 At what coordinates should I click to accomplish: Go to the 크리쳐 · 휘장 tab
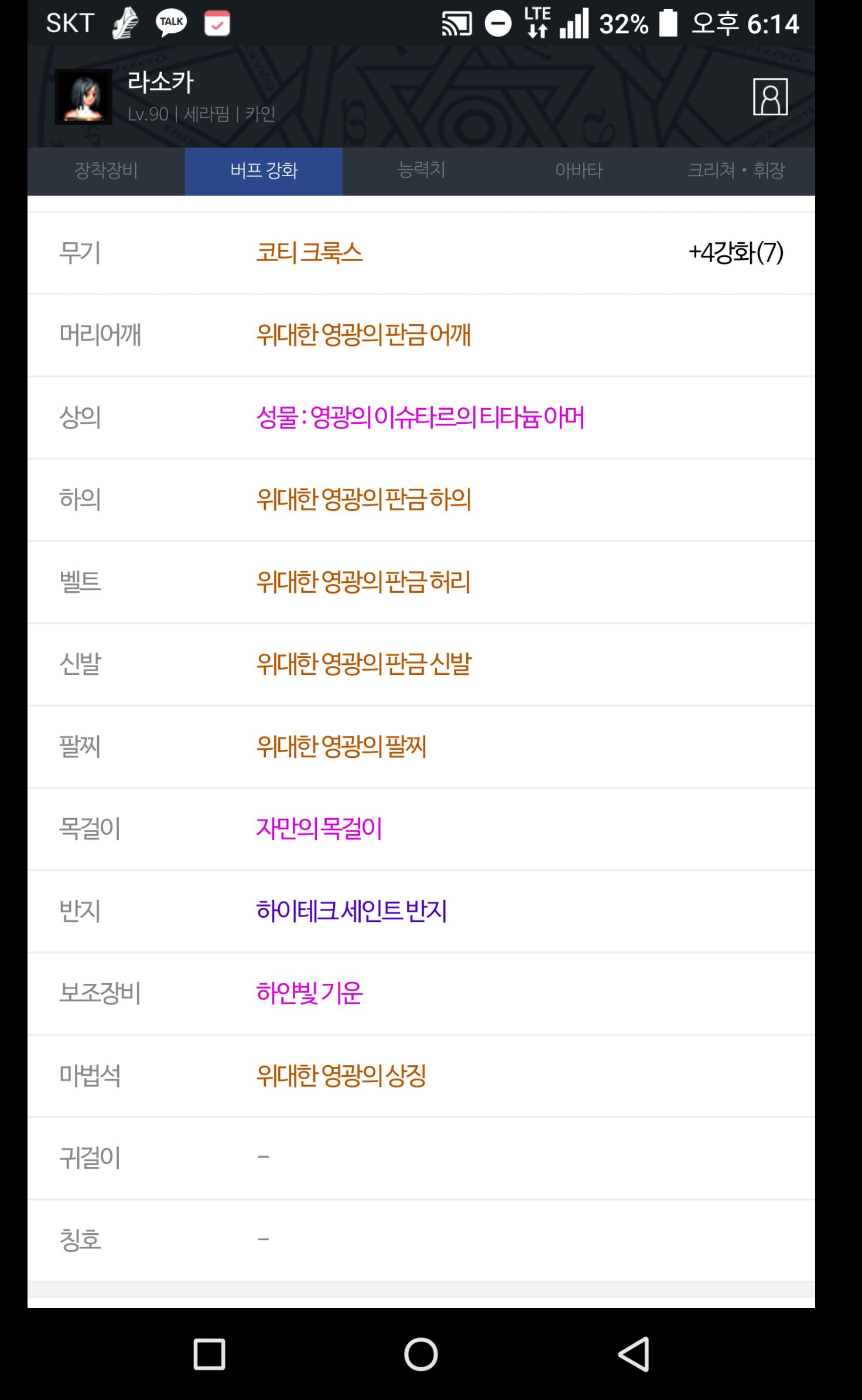(736, 171)
